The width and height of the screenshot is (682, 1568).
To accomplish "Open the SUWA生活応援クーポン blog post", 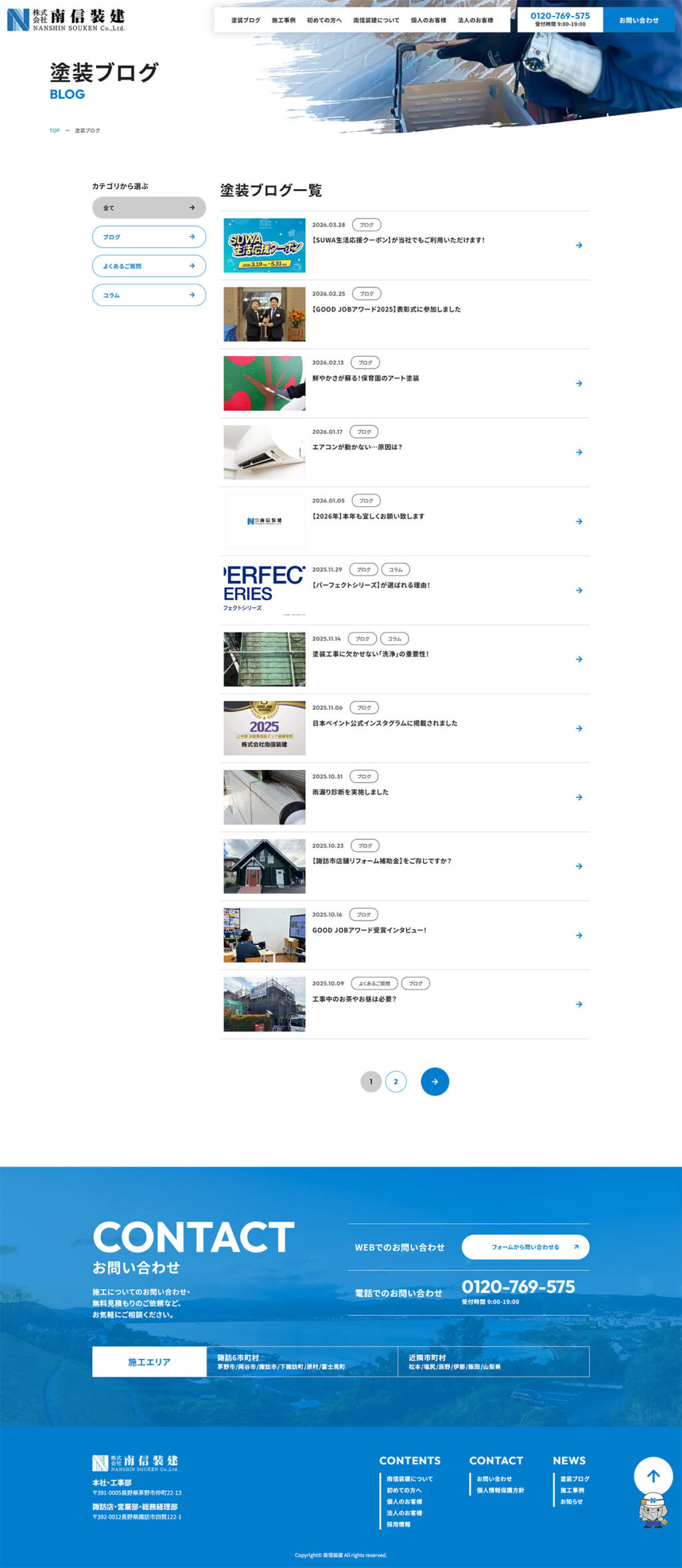I will click(398, 240).
